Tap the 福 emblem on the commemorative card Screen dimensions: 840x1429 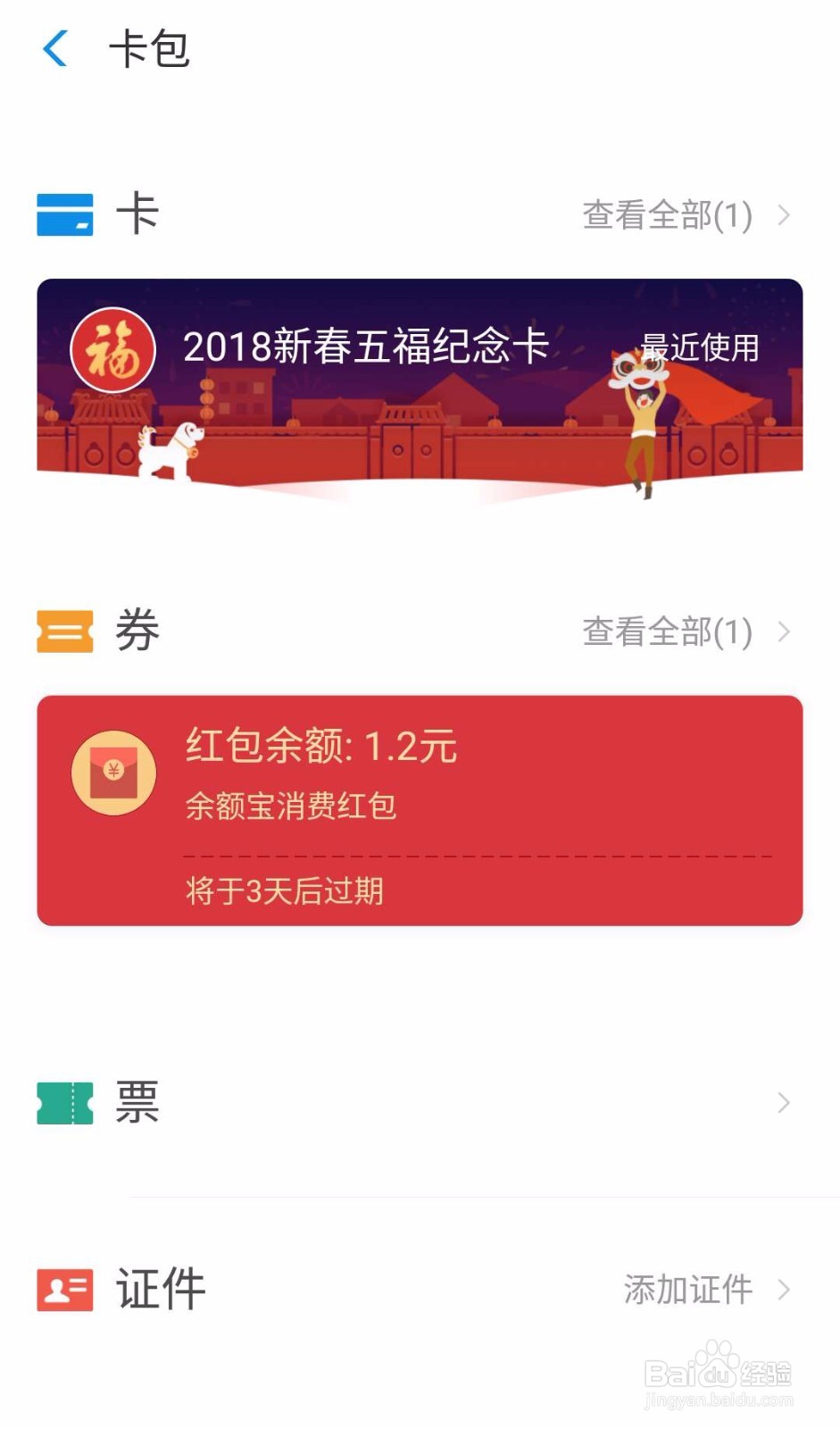click(x=112, y=350)
